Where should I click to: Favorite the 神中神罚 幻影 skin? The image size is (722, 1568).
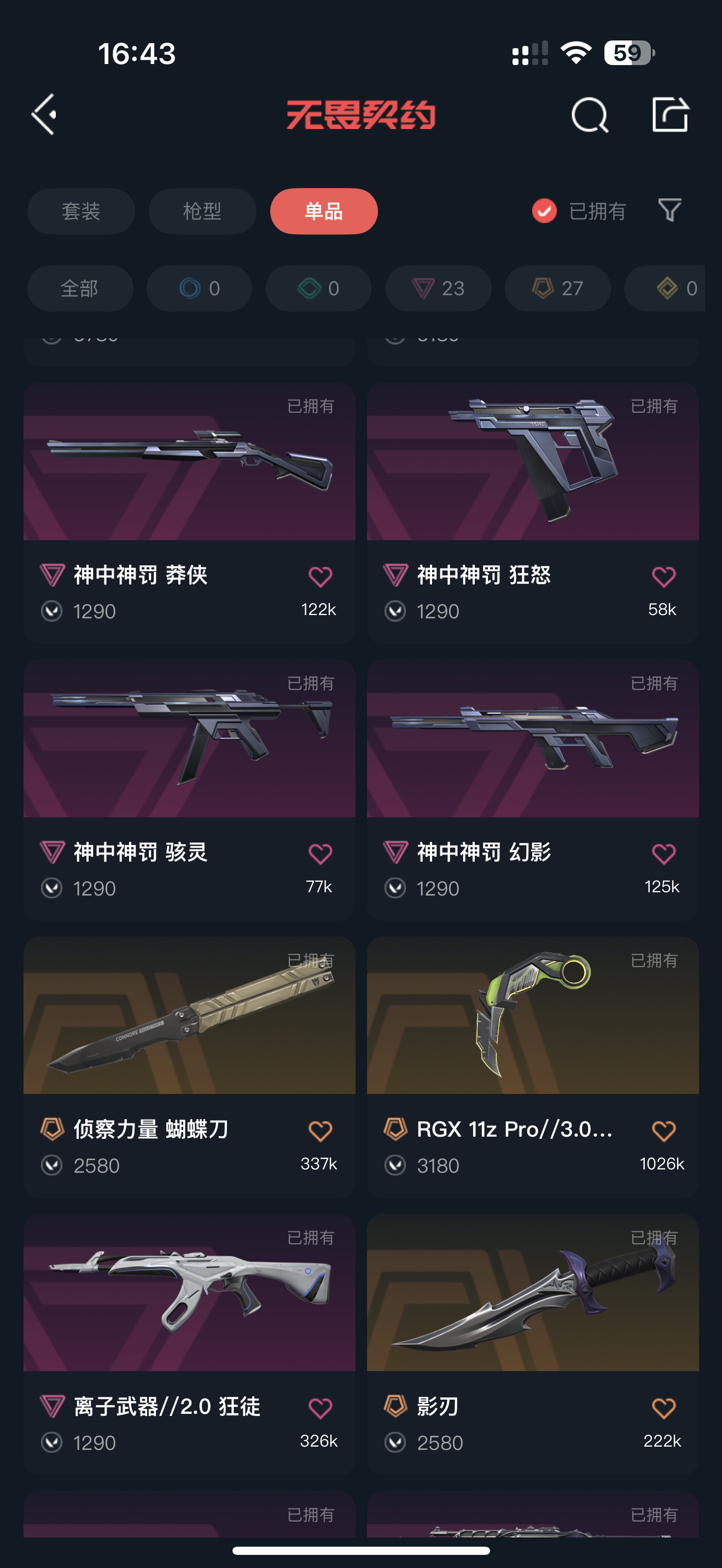click(663, 854)
